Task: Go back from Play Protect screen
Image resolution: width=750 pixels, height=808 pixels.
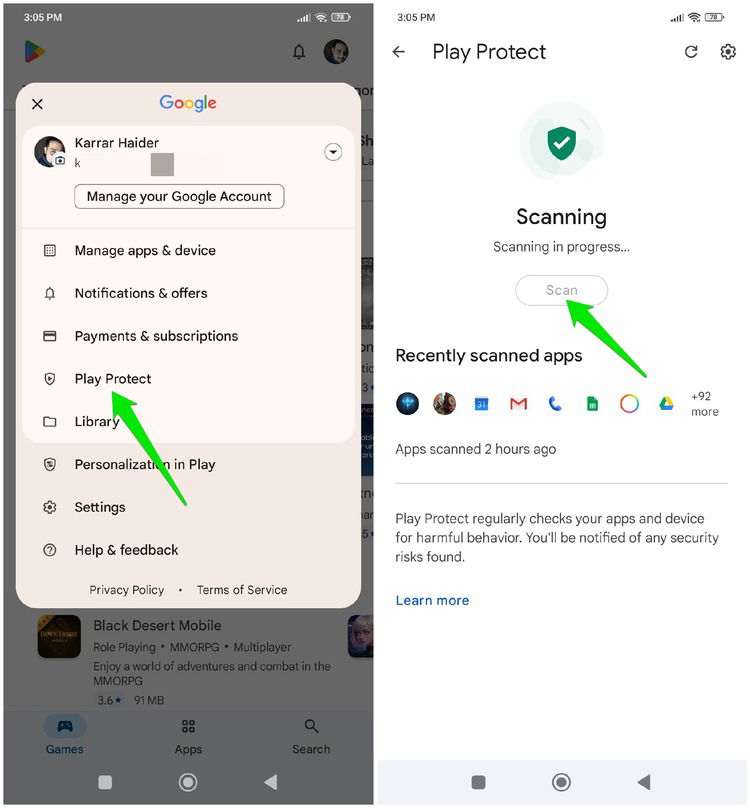Action: pyautogui.click(x=399, y=52)
